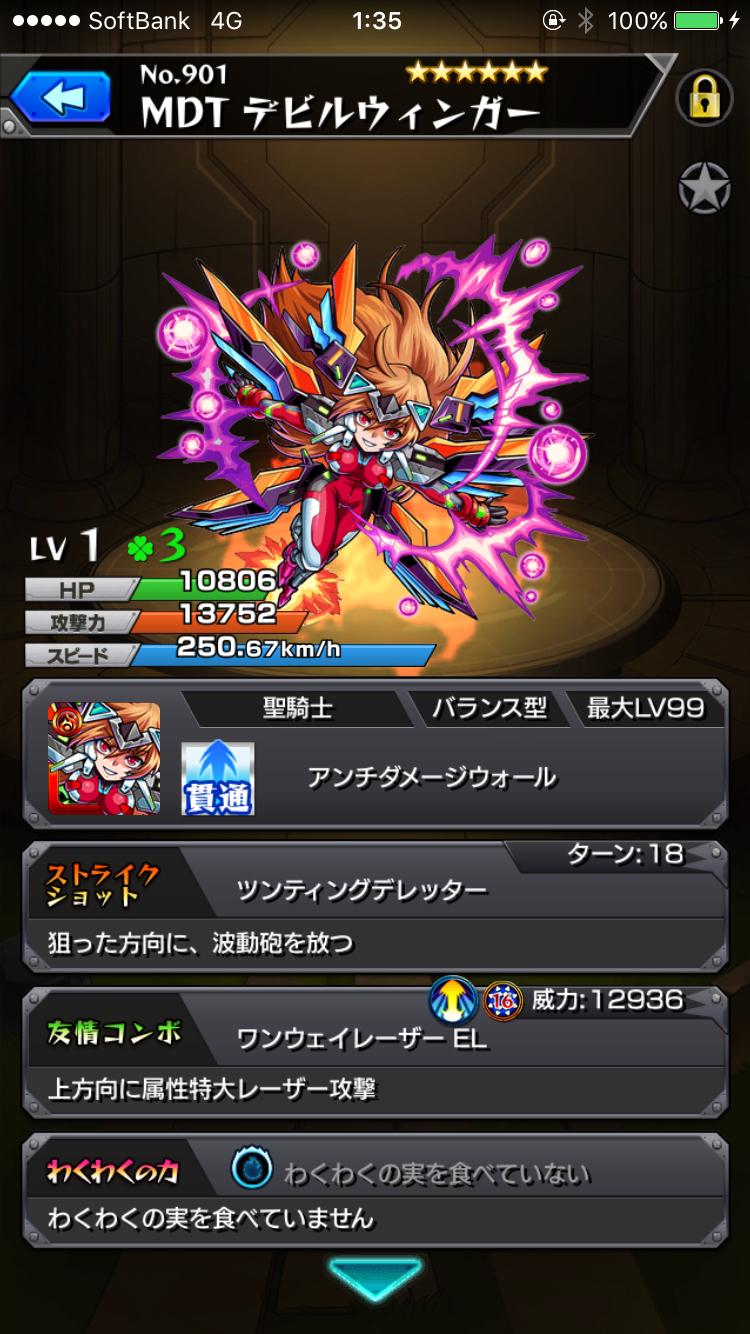The image size is (750, 1334).
Task: Open the ストライクショット skill panel
Action: [374, 906]
